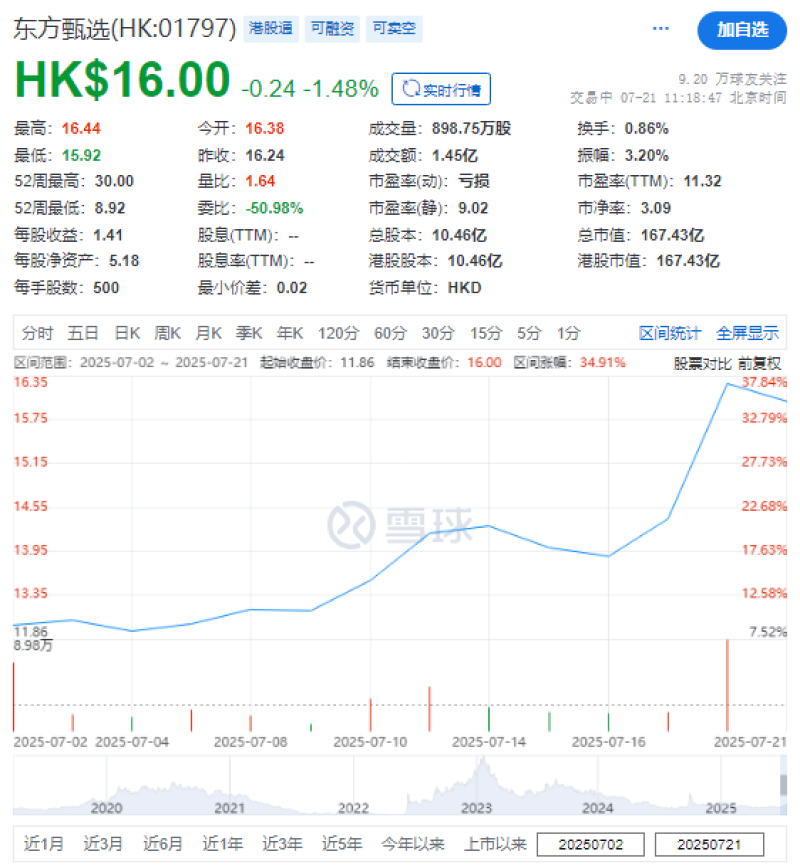Switch to the 60分 interval chart
The width and height of the screenshot is (800, 868).
389,333
